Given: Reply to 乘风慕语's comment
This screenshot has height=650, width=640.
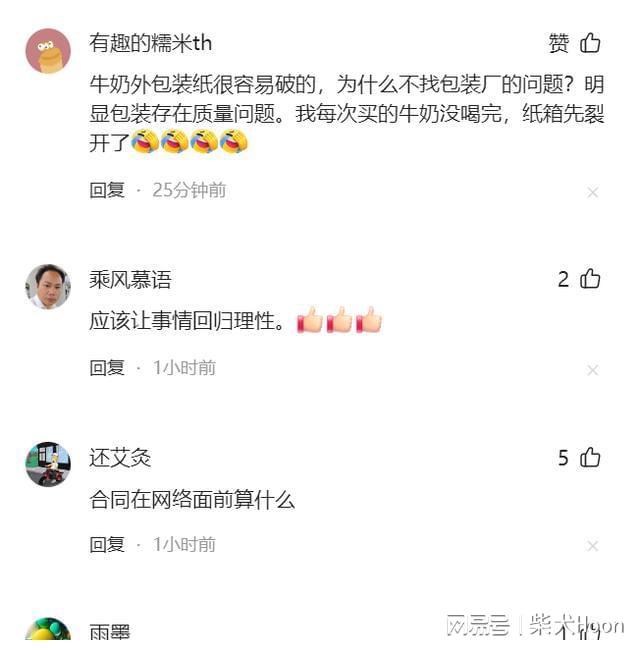Looking at the screenshot, I should point(107,367).
